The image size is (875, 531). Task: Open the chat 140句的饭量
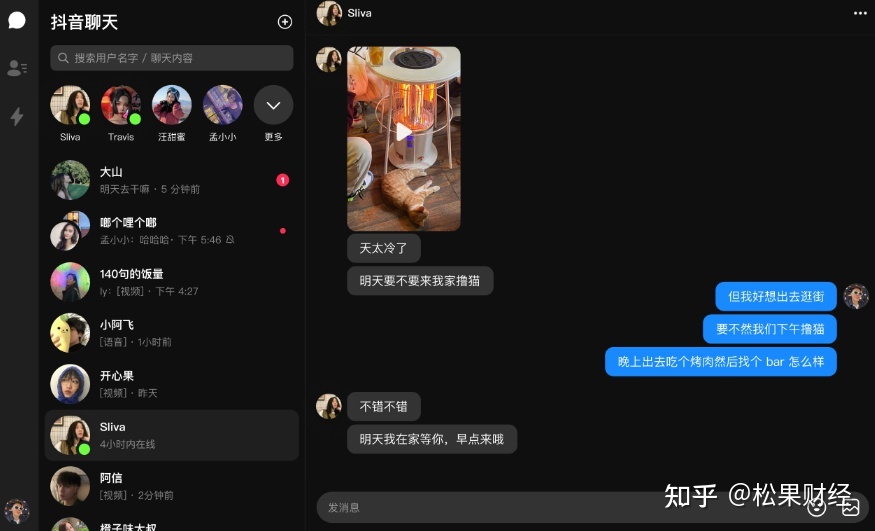tap(172, 282)
